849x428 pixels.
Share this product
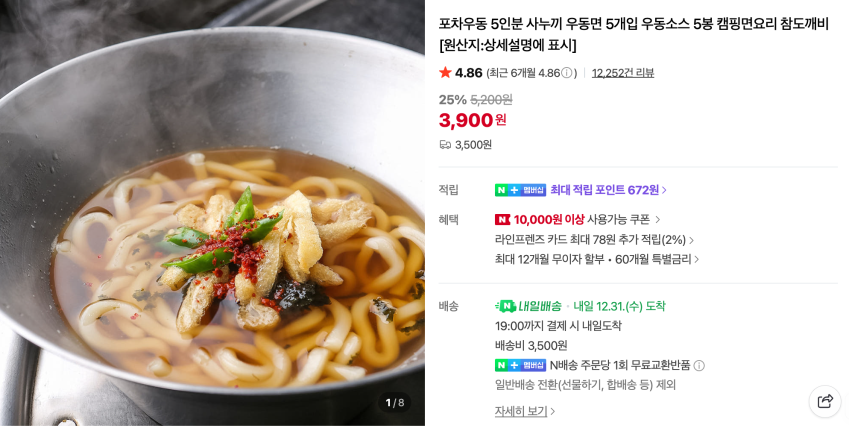click(825, 401)
